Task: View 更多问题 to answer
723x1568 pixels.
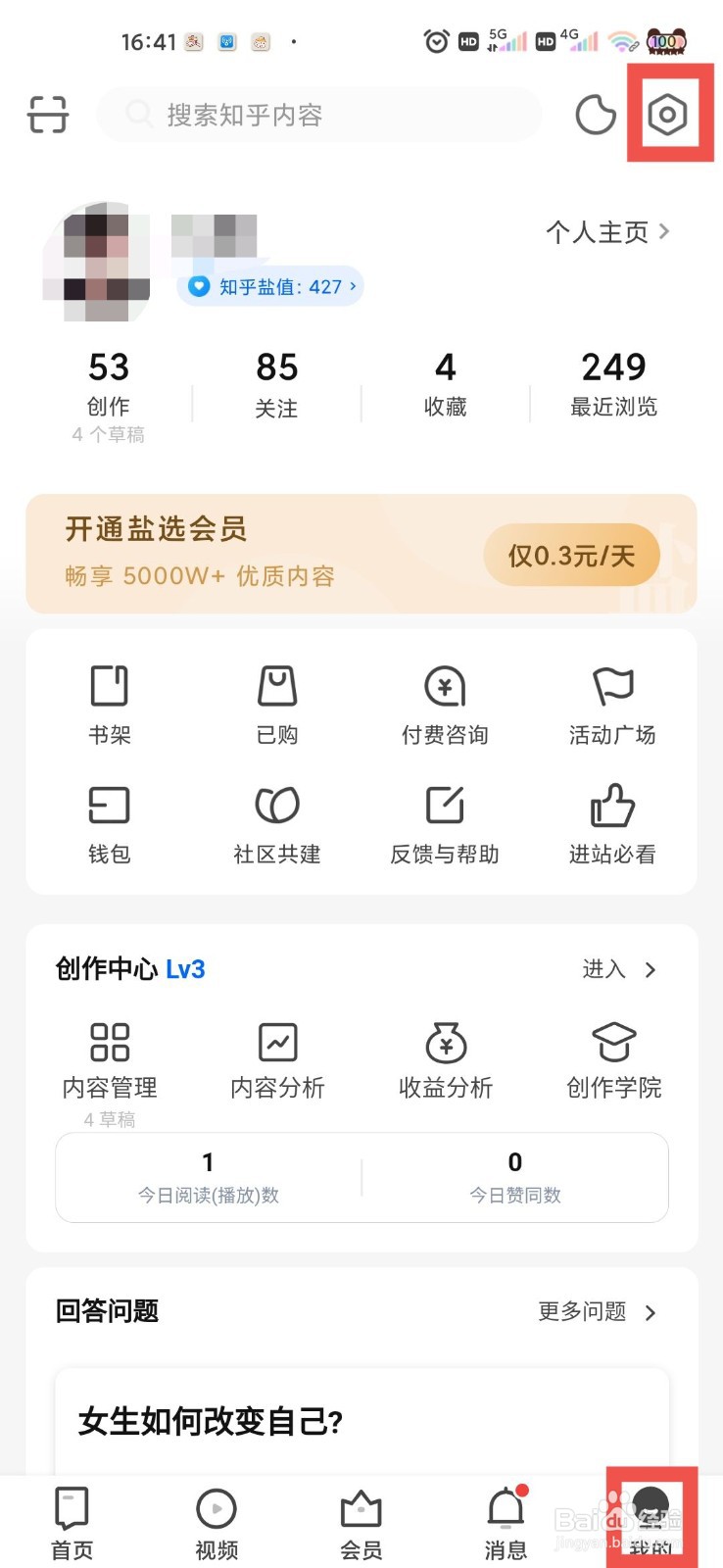Action: coord(596,1311)
